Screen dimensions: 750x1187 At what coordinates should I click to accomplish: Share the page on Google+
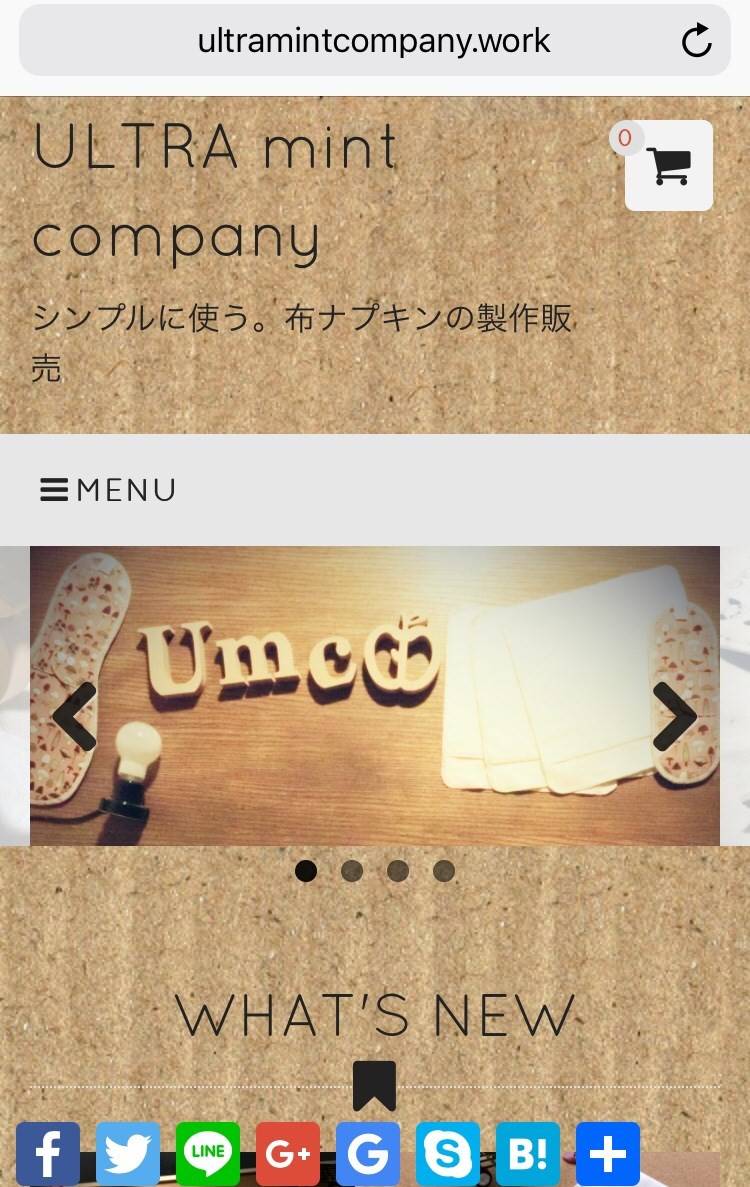pos(288,1154)
